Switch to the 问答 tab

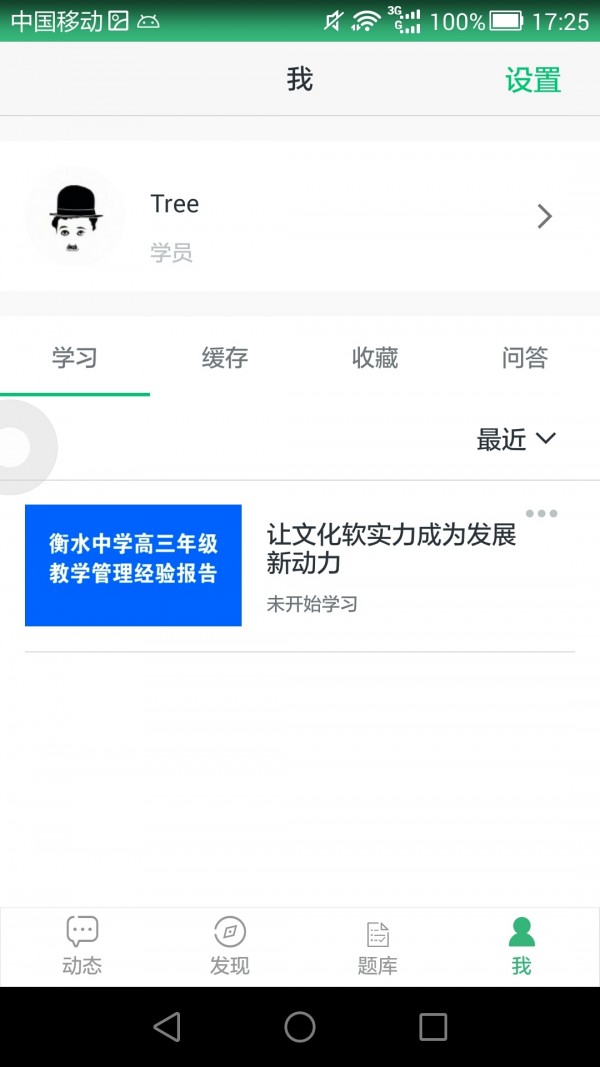point(525,358)
